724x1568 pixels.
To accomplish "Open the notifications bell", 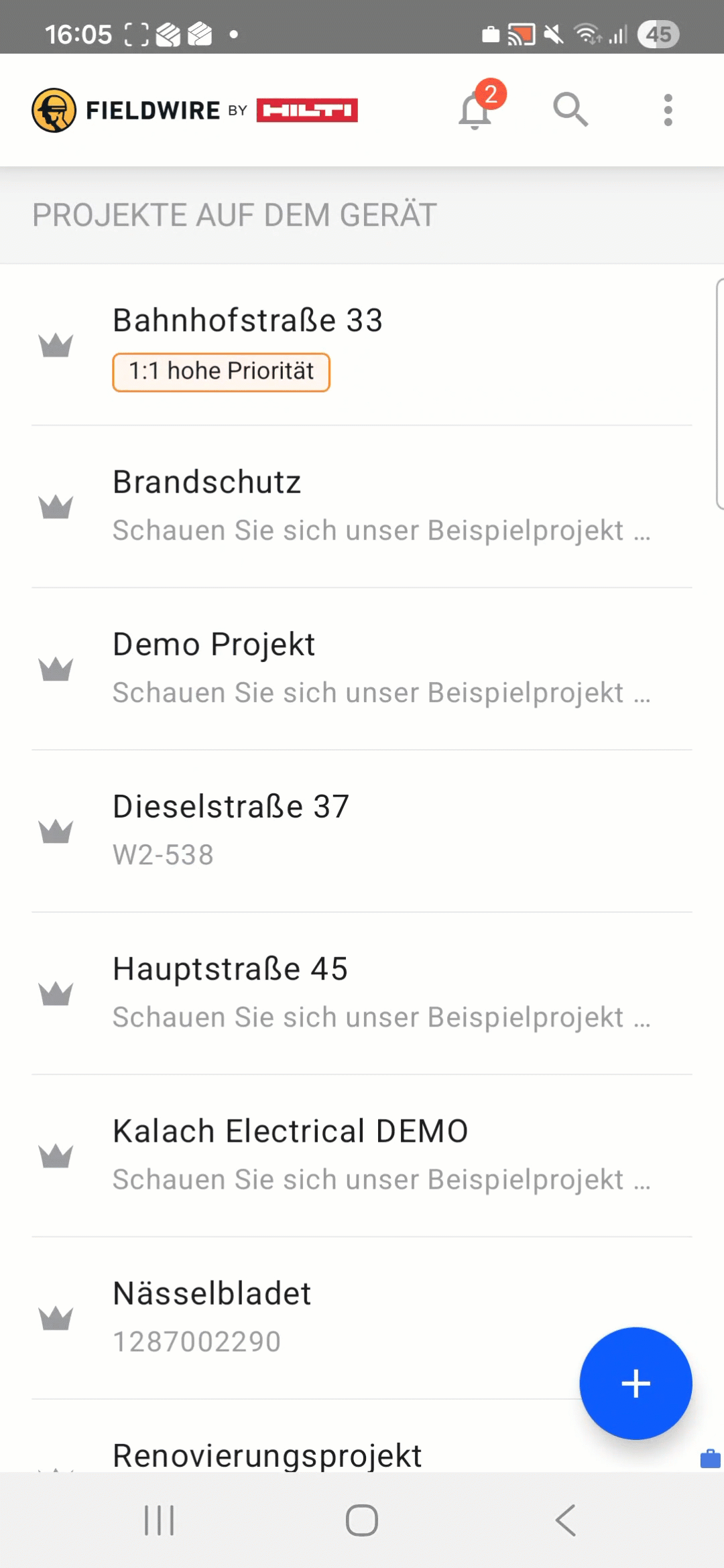I will [475, 111].
